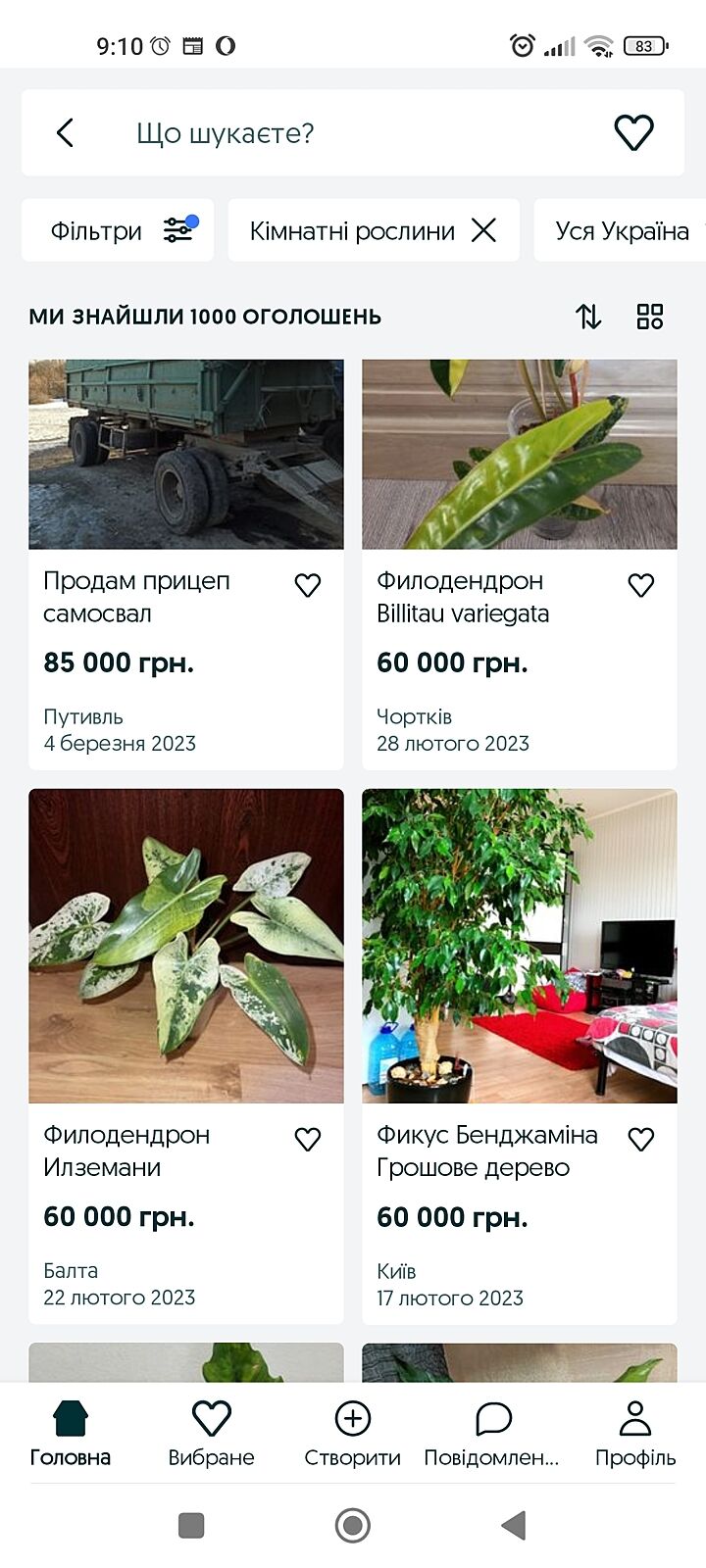This screenshot has width=706, height=1568.
Task: Save the Фикус Бенджаміна listing to favorites
Action: point(641,1139)
